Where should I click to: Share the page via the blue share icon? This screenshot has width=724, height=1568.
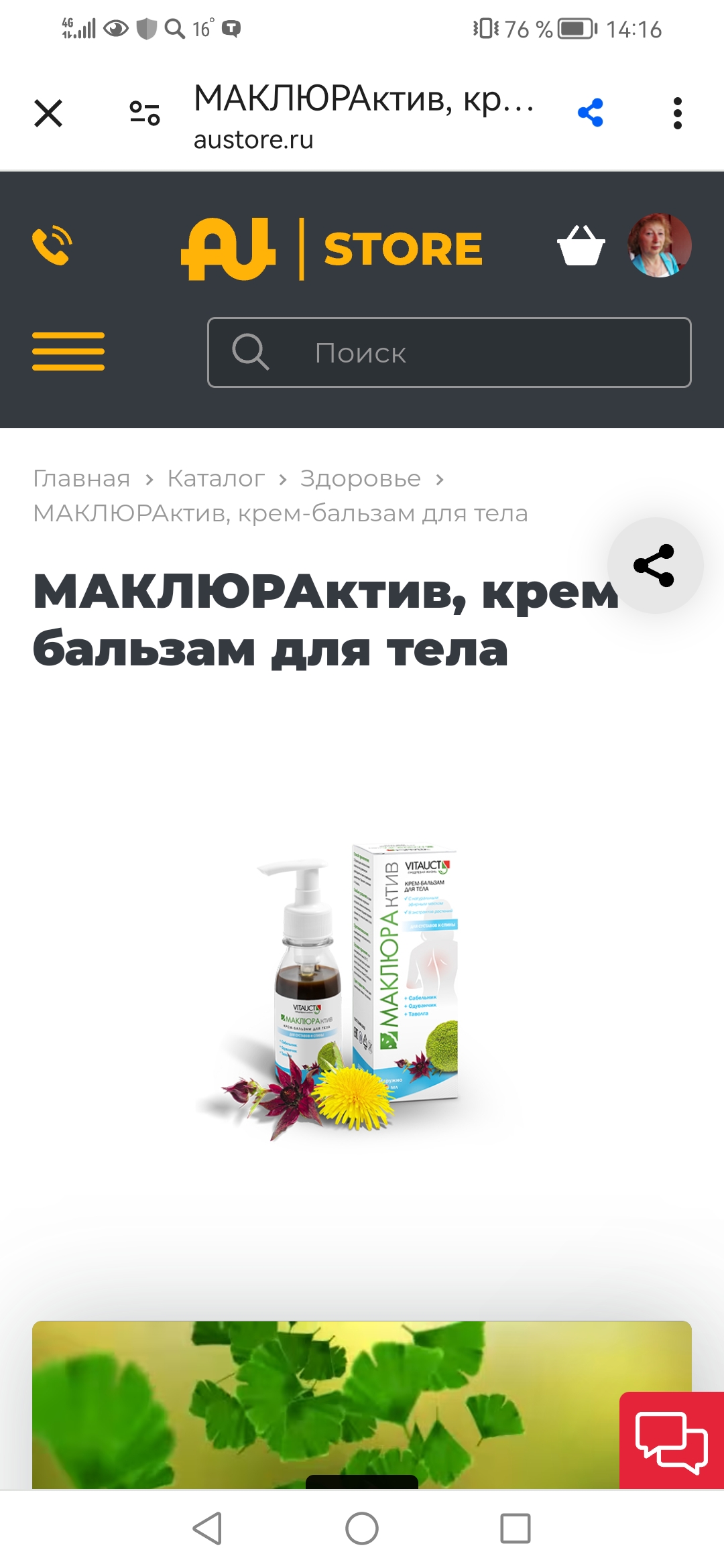click(x=591, y=113)
